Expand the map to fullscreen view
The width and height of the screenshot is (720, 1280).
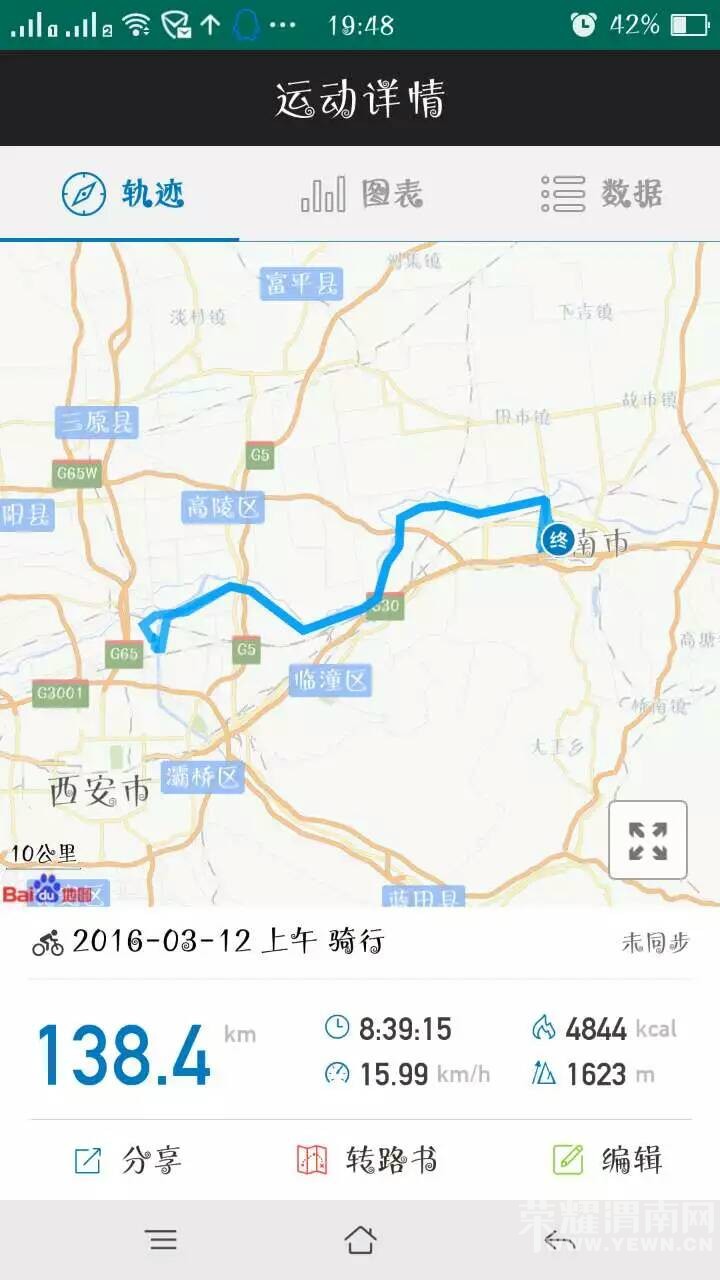coord(648,841)
